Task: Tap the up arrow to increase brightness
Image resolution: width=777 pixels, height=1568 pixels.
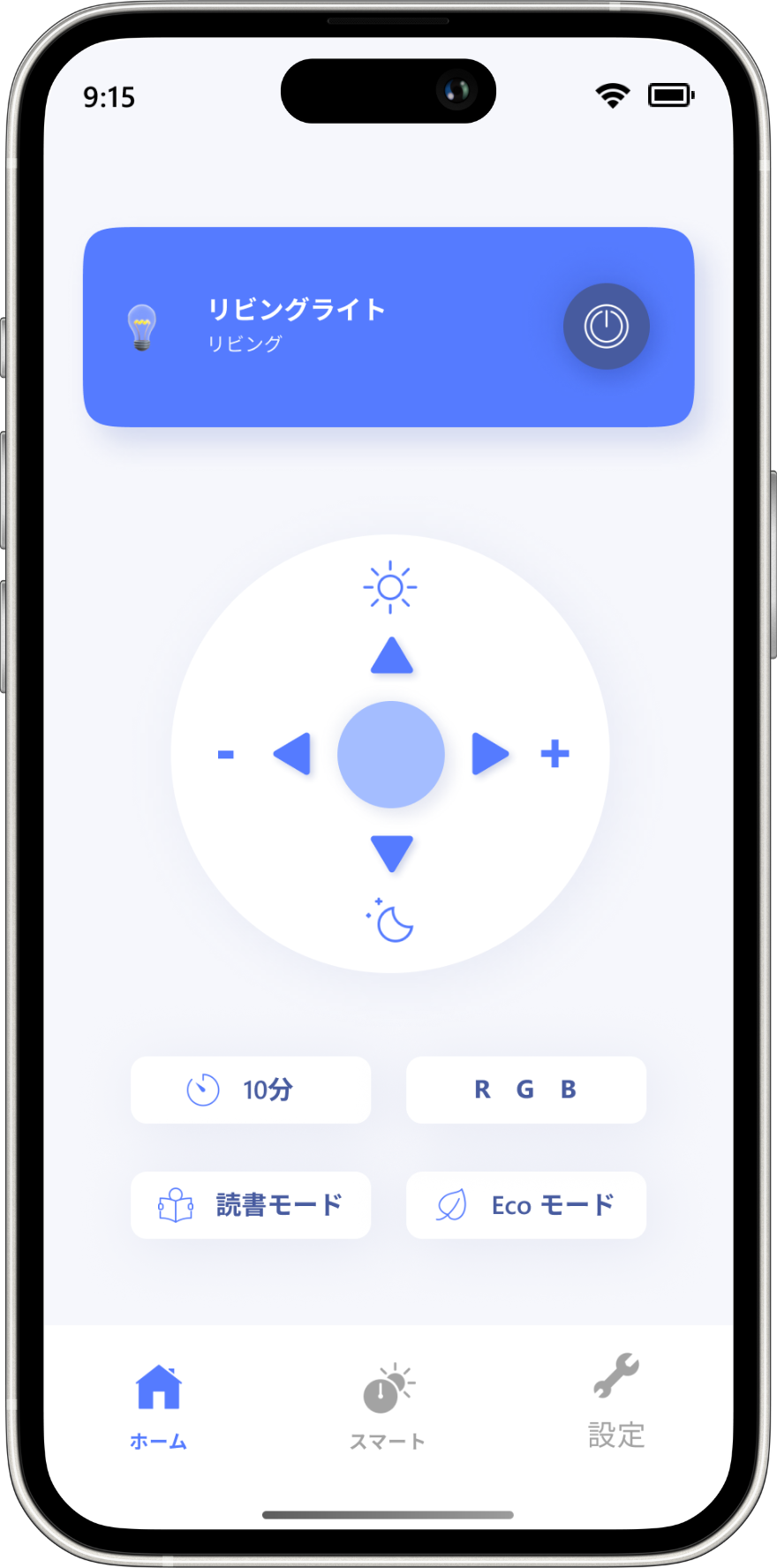Action: coord(392,656)
